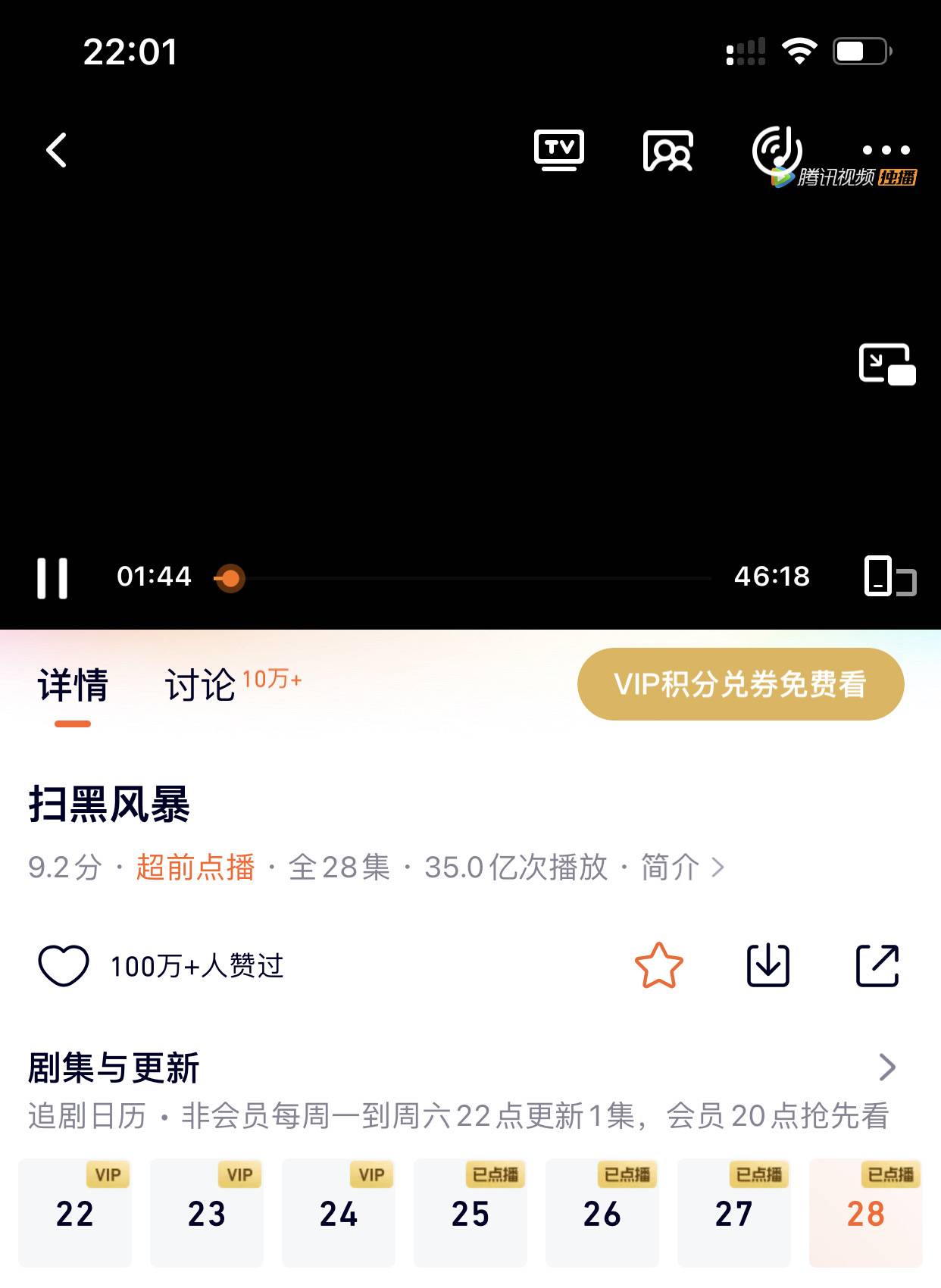Add the show to favorites
Viewport: 941px width, 1288px height.
(x=658, y=966)
